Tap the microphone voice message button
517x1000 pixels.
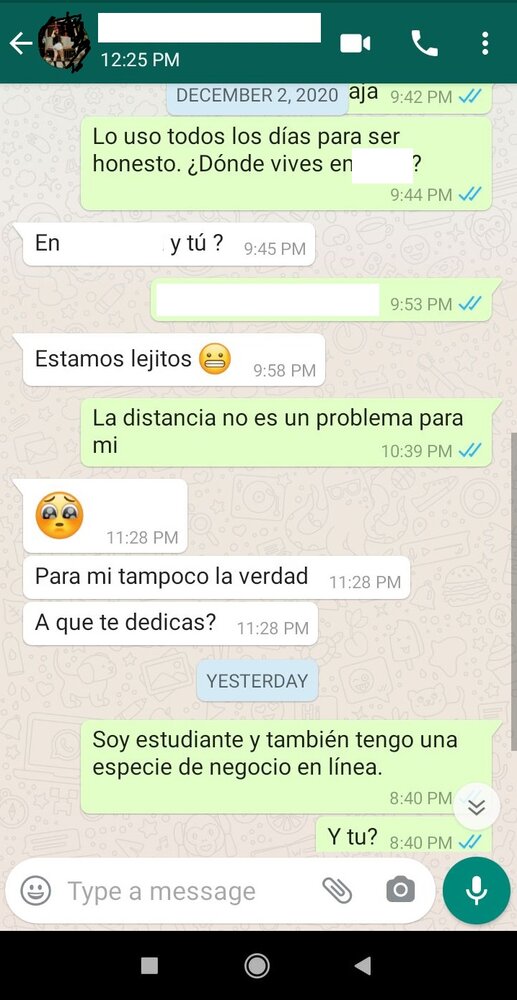tap(476, 890)
